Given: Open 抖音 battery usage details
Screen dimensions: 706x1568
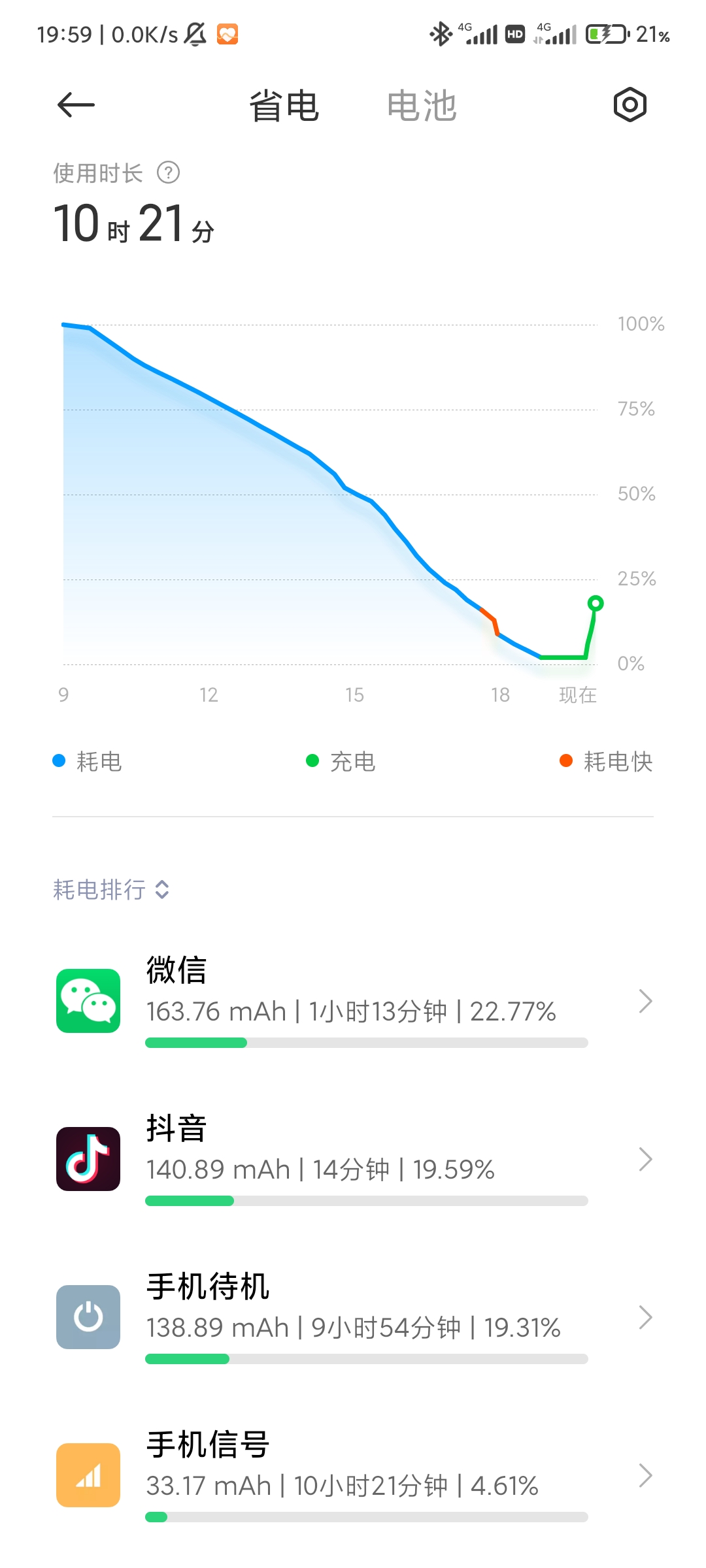Looking at the screenshot, I should click(x=353, y=1159).
